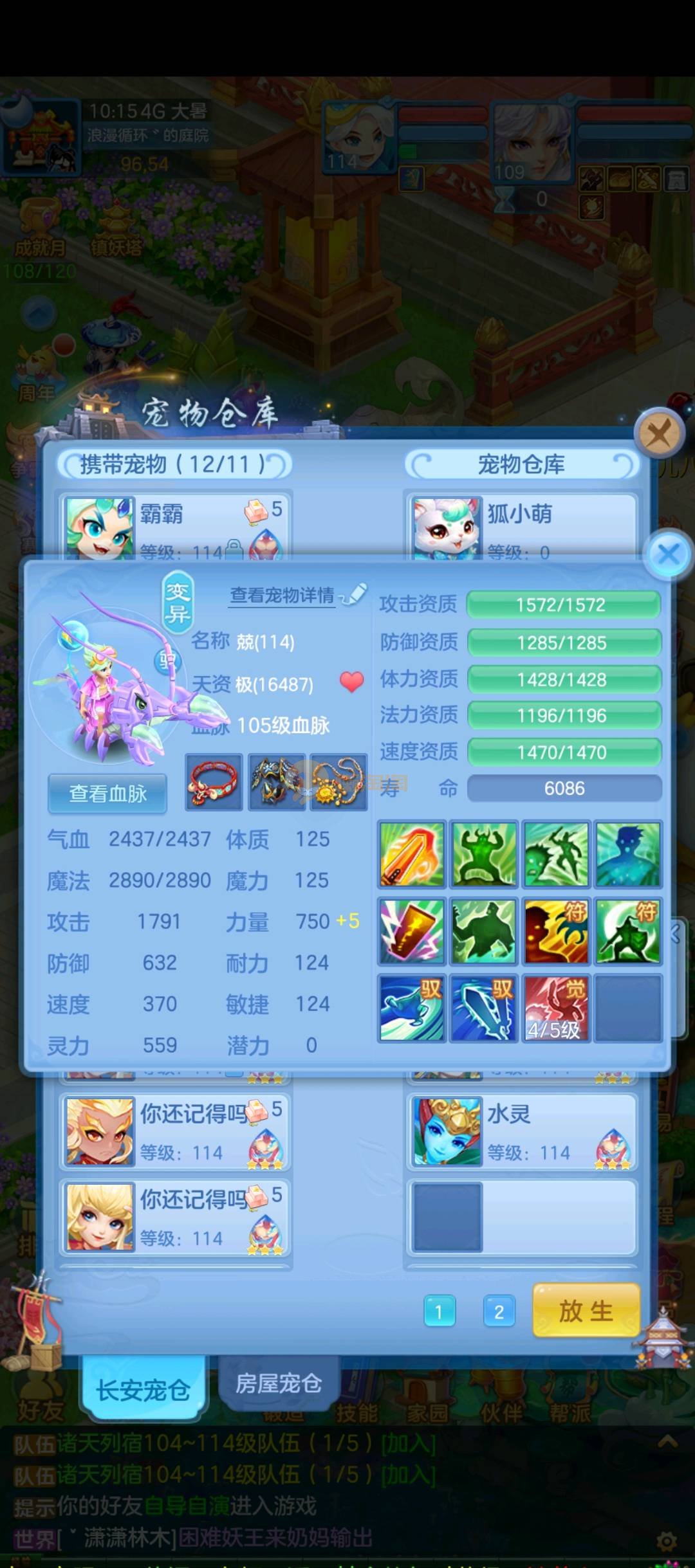View the gold necklace pet equipment
Image resolution: width=695 pixels, height=1568 pixels.
[x=338, y=782]
